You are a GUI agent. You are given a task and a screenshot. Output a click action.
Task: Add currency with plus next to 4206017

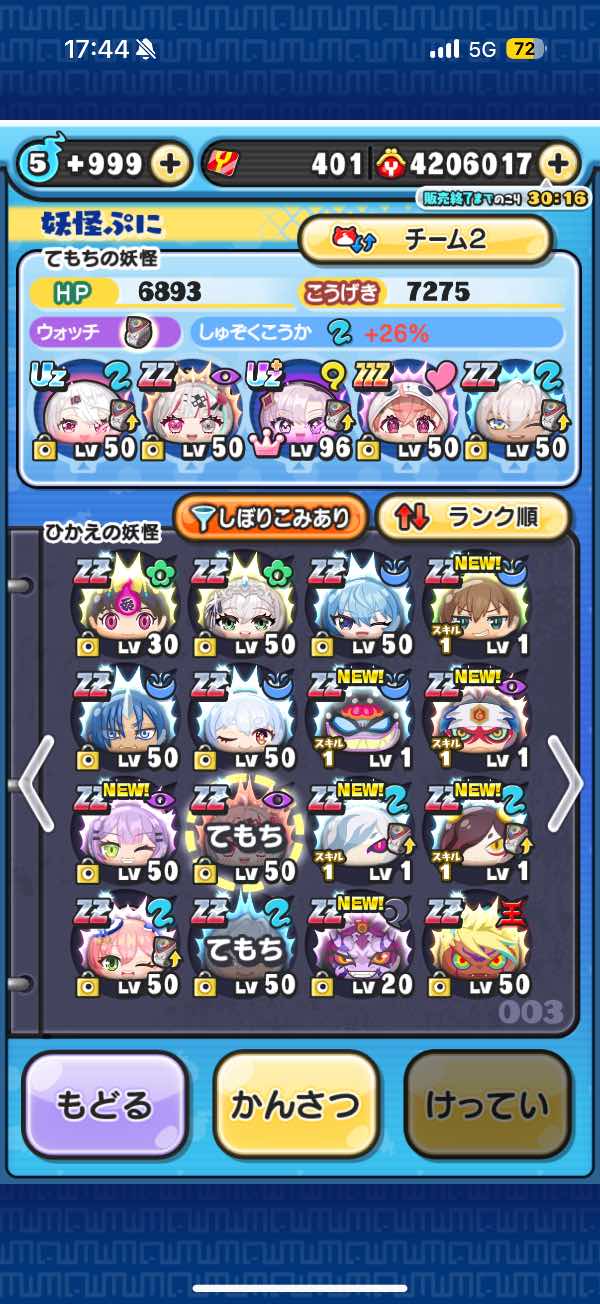[x=558, y=163]
